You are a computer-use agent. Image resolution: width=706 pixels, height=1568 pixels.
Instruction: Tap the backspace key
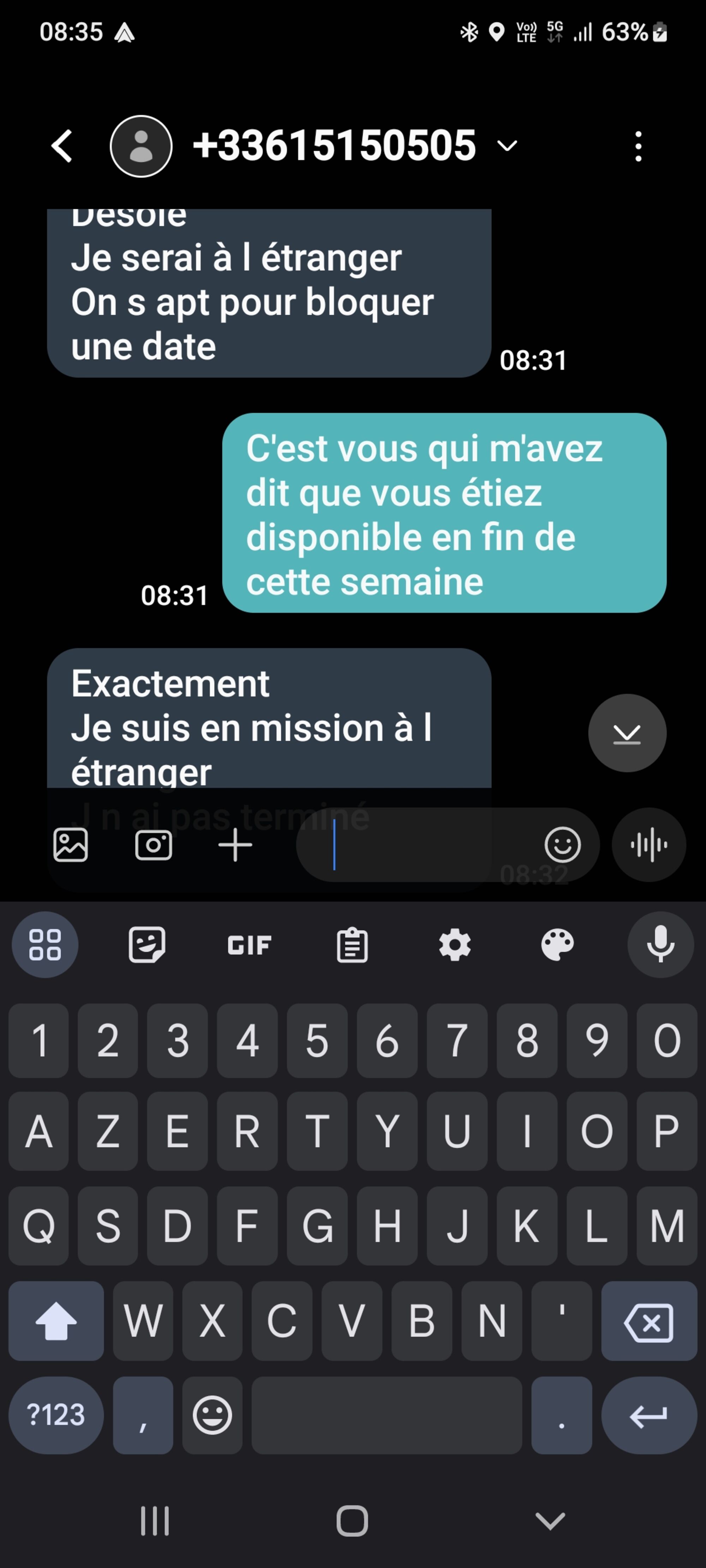(649, 1321)
